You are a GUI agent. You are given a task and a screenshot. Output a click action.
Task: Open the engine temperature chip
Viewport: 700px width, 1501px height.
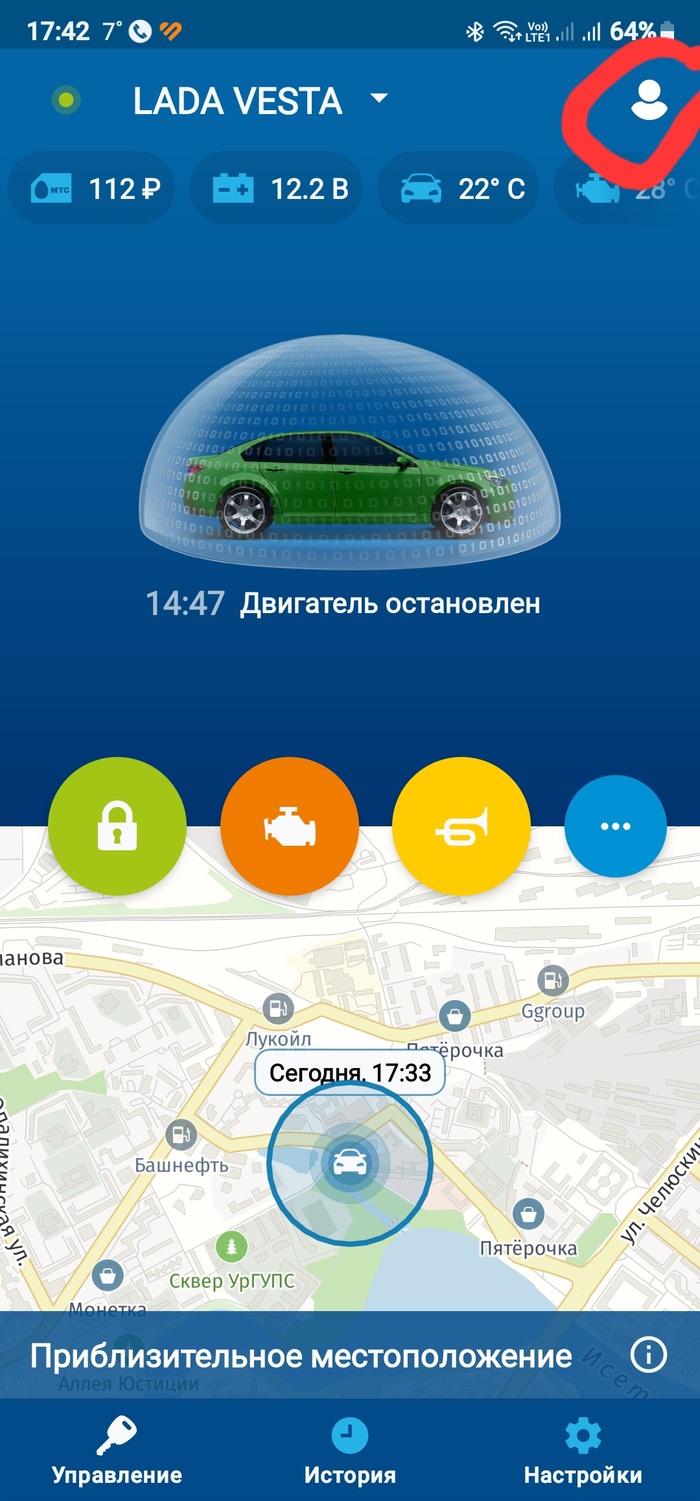(630, 188)
